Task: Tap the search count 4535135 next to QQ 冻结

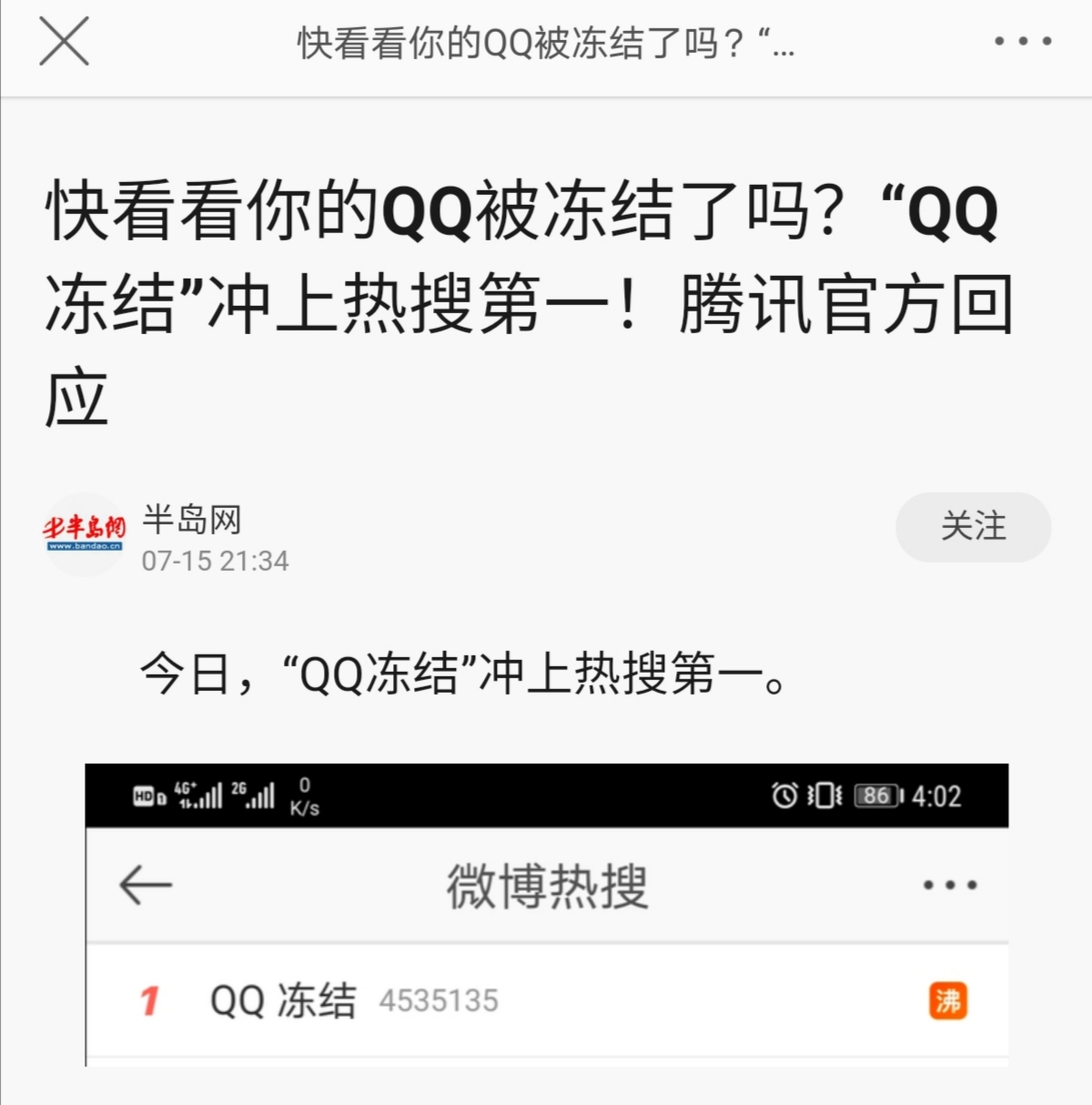Action: [440, 1000]
